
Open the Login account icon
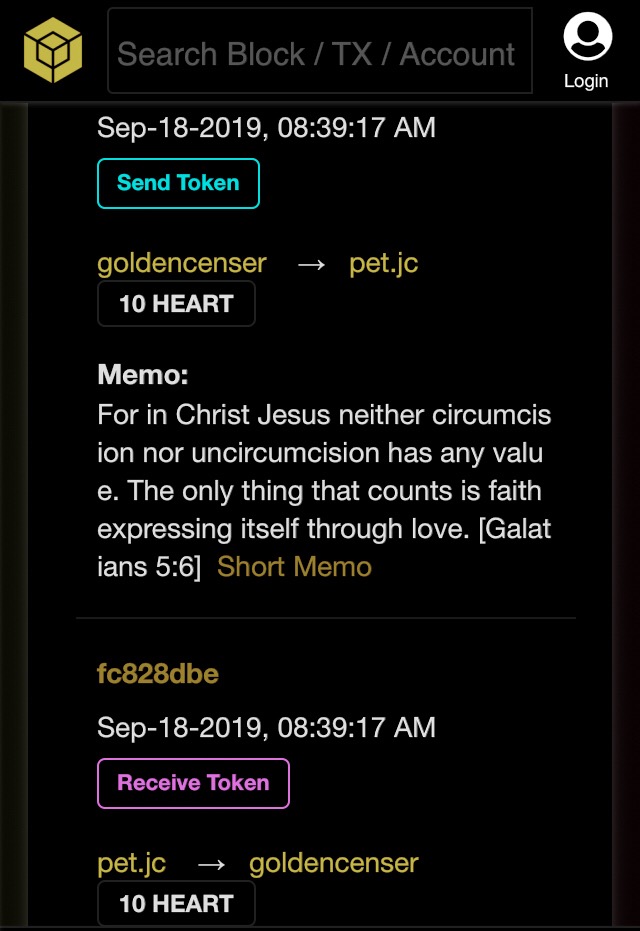(586, 50)
